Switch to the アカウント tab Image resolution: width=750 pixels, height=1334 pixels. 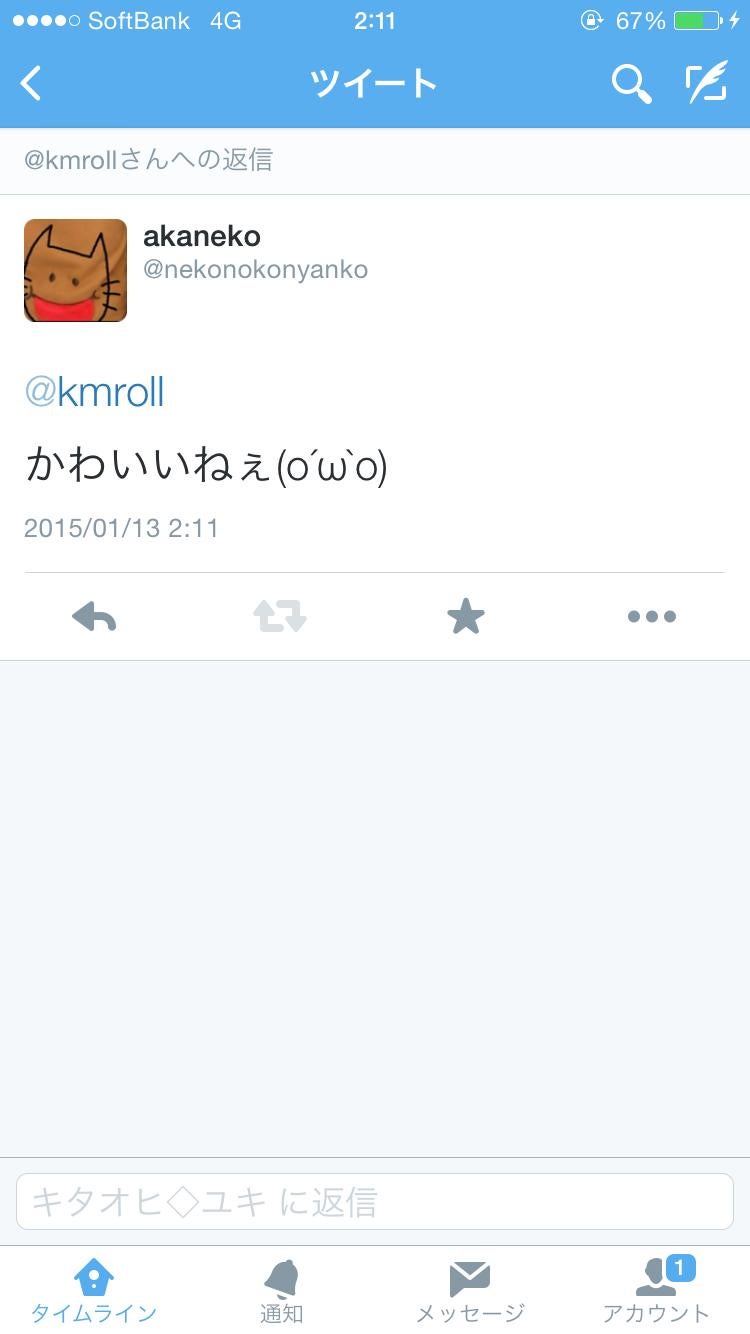[656, 1290]
